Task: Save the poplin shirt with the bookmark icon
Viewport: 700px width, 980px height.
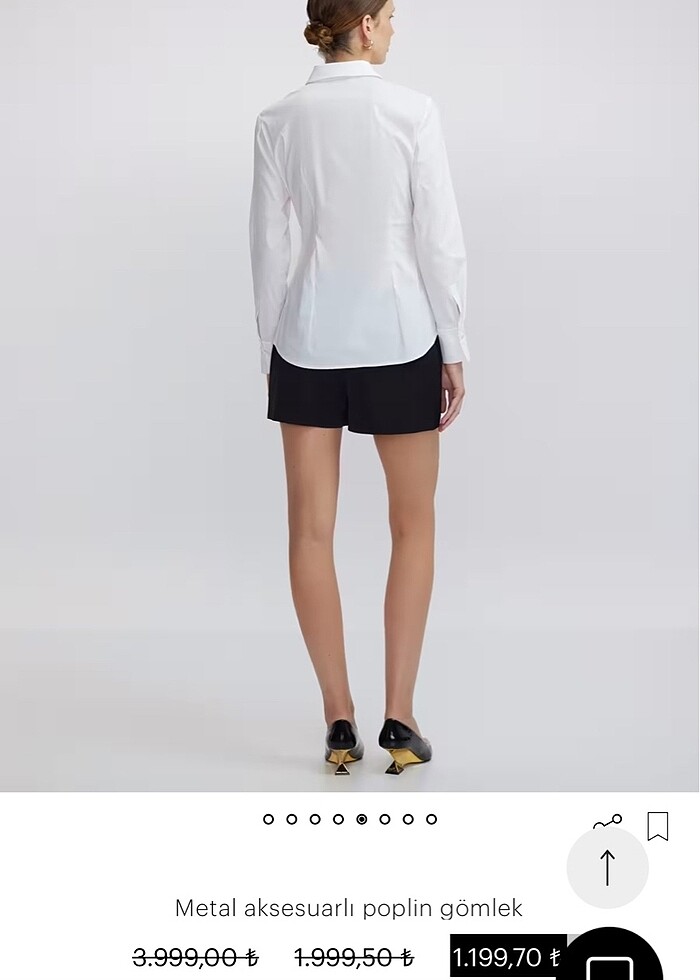Action: coord(657,825)
